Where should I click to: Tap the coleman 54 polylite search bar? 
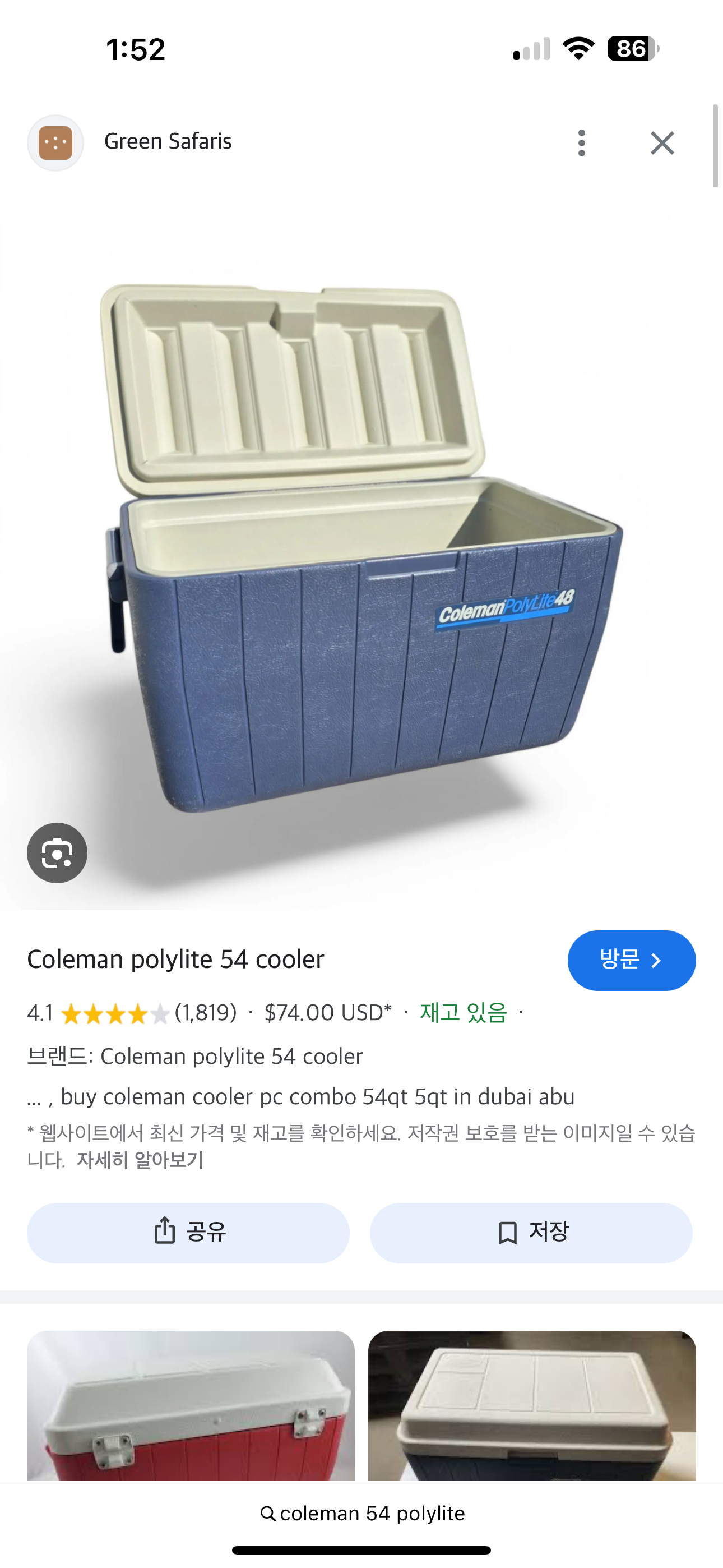(x=361, y=1513)
